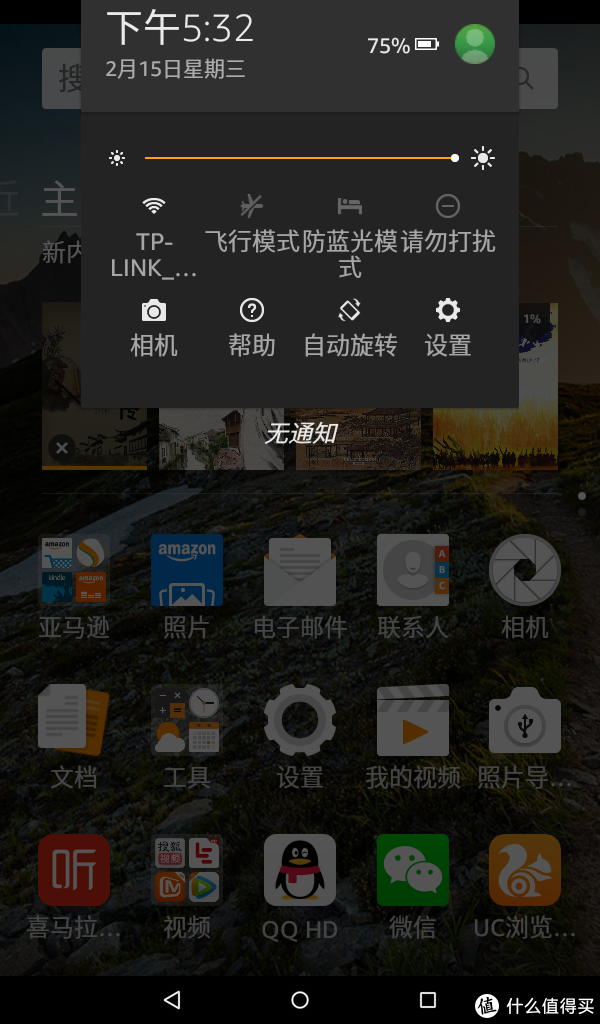This screenshot has height=1024, width=600.
Task: Toggle auto-rotate (自动旋转)
Action: [x=350, y=328]
